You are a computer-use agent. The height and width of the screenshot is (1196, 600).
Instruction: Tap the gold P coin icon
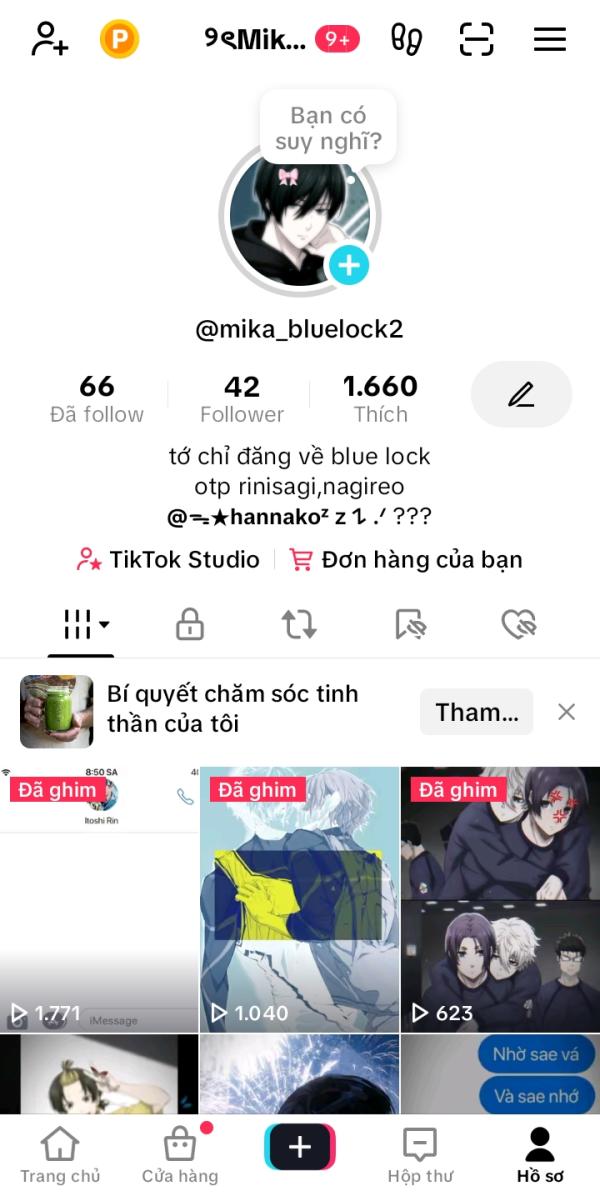119,39
